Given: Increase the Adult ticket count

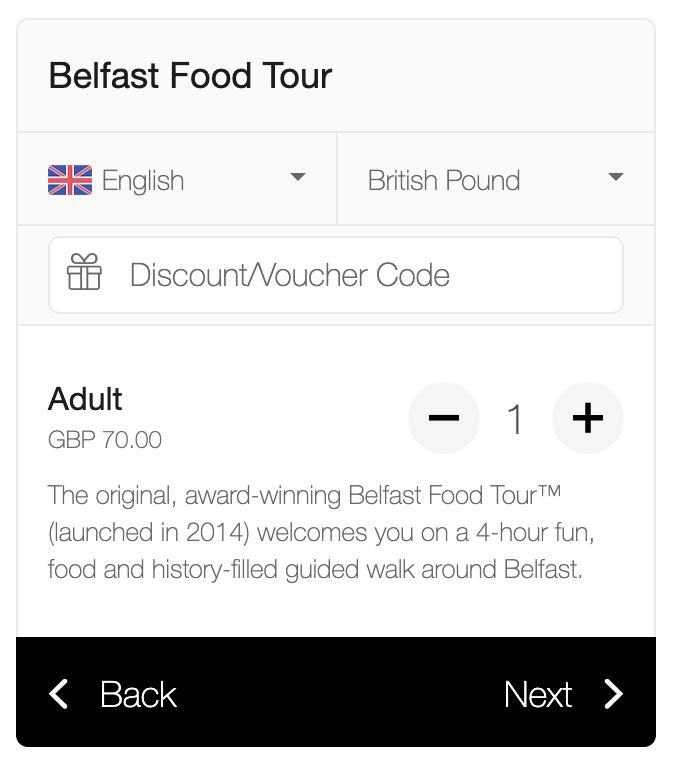Looking at the screenshot, I should click(588, 418).
